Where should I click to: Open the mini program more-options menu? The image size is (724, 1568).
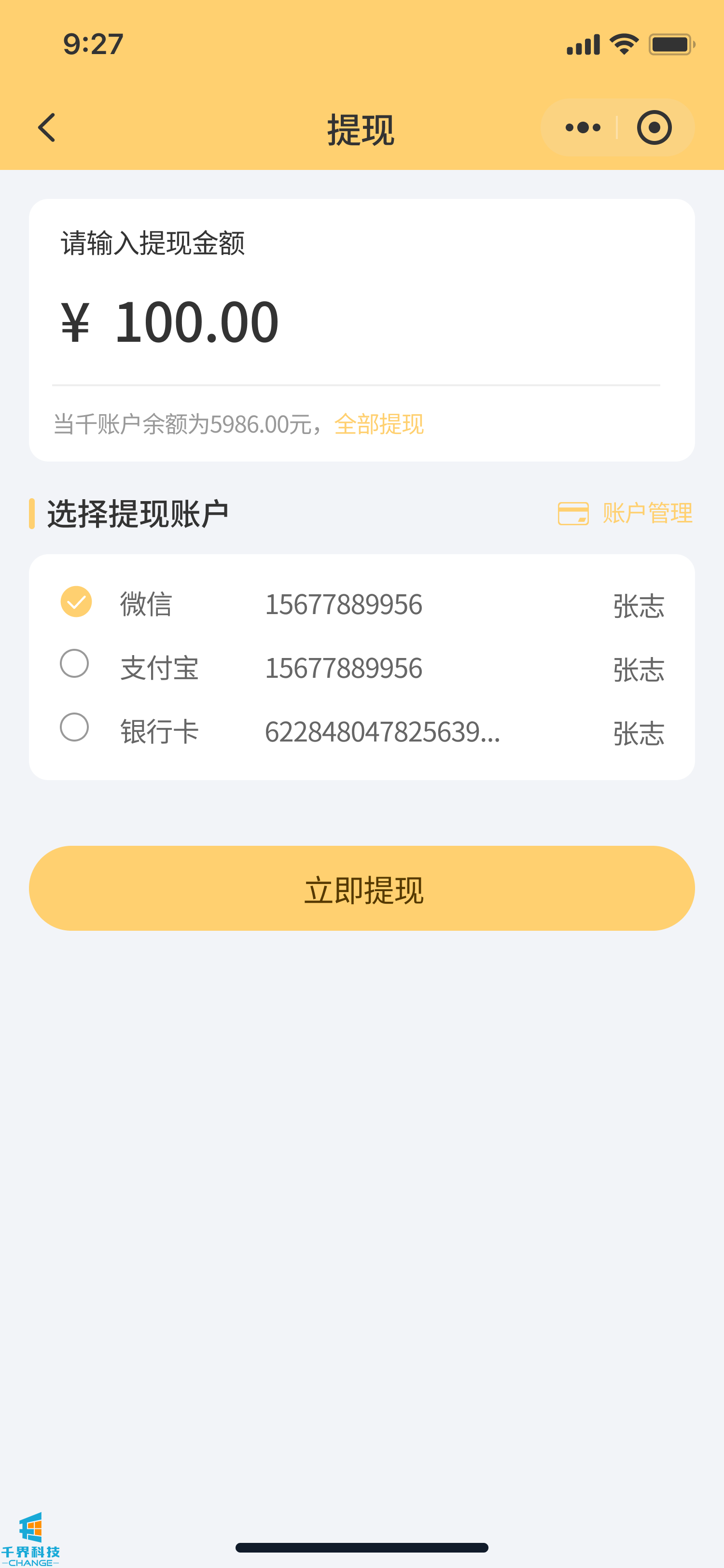click(582, 128)
